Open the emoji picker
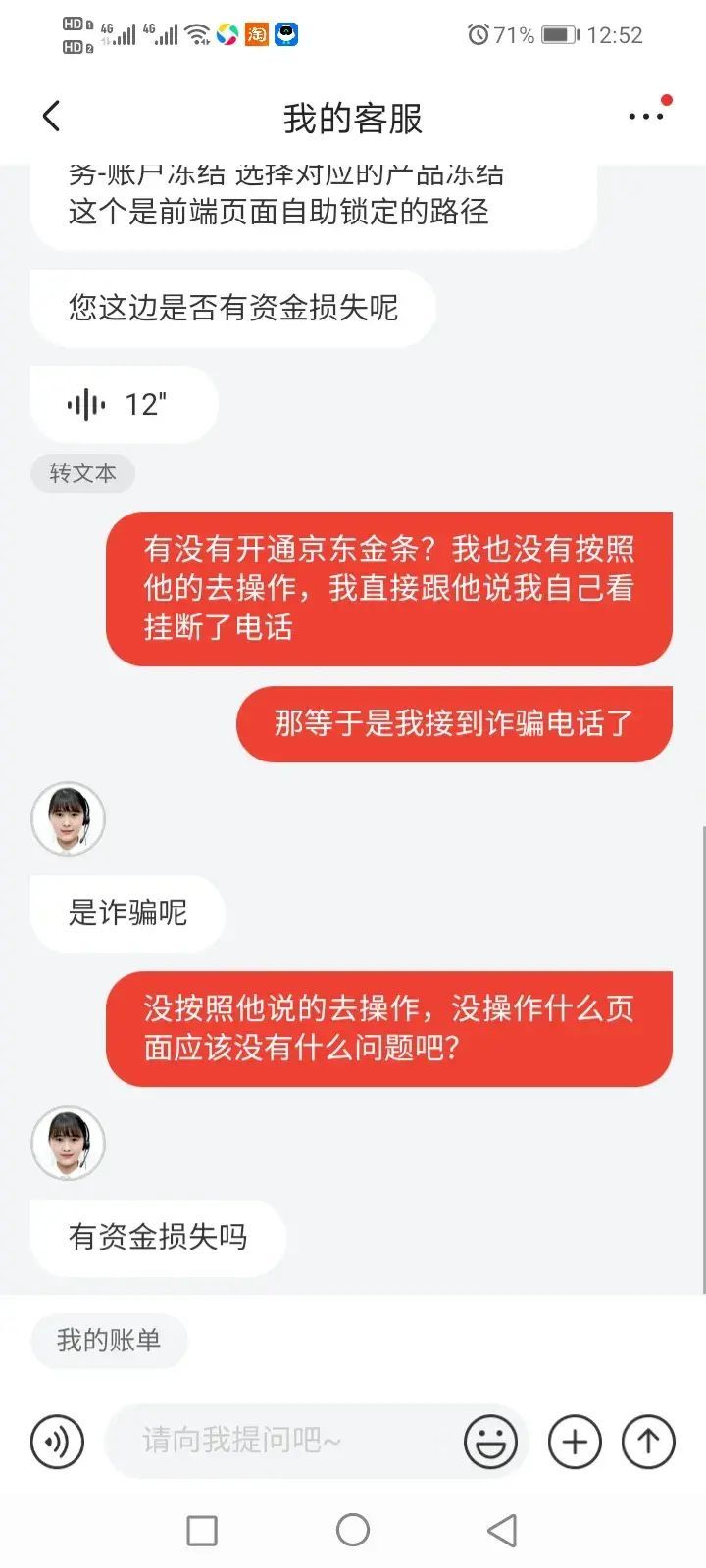This screenshot has width=706, height=1568. pos(490,1442)
